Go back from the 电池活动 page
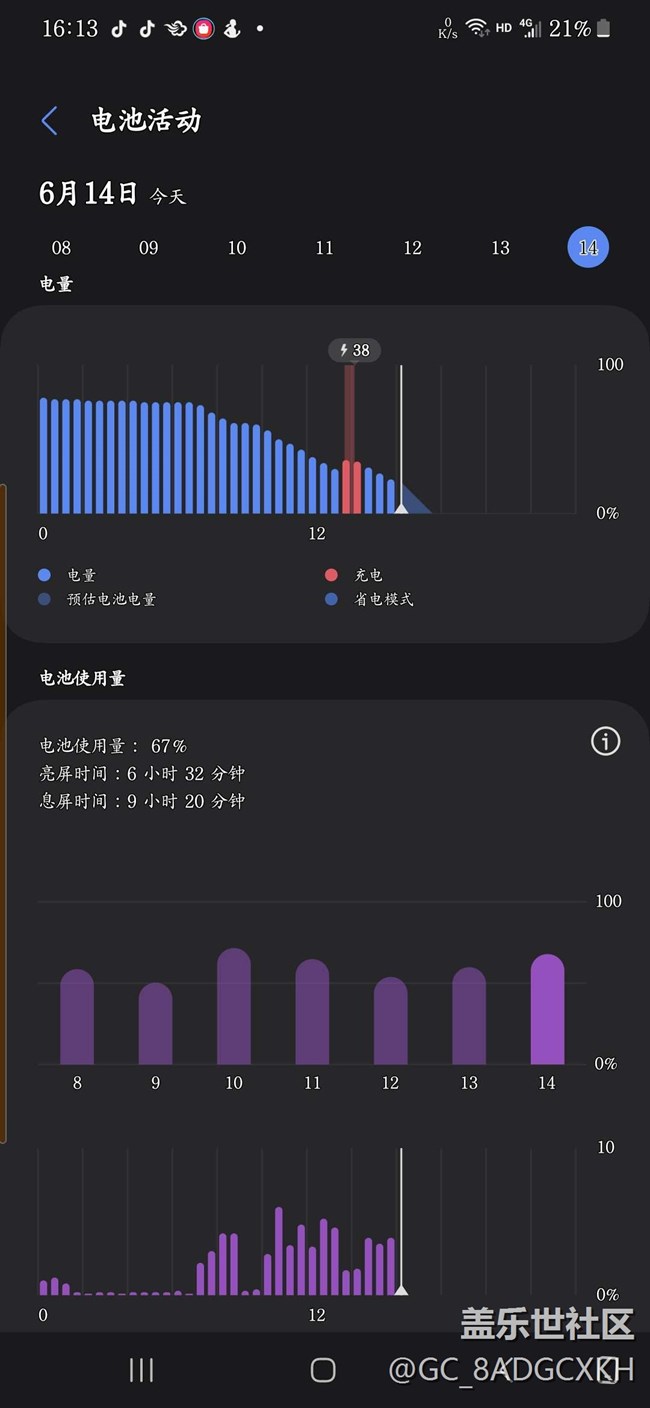 [50, 121]
